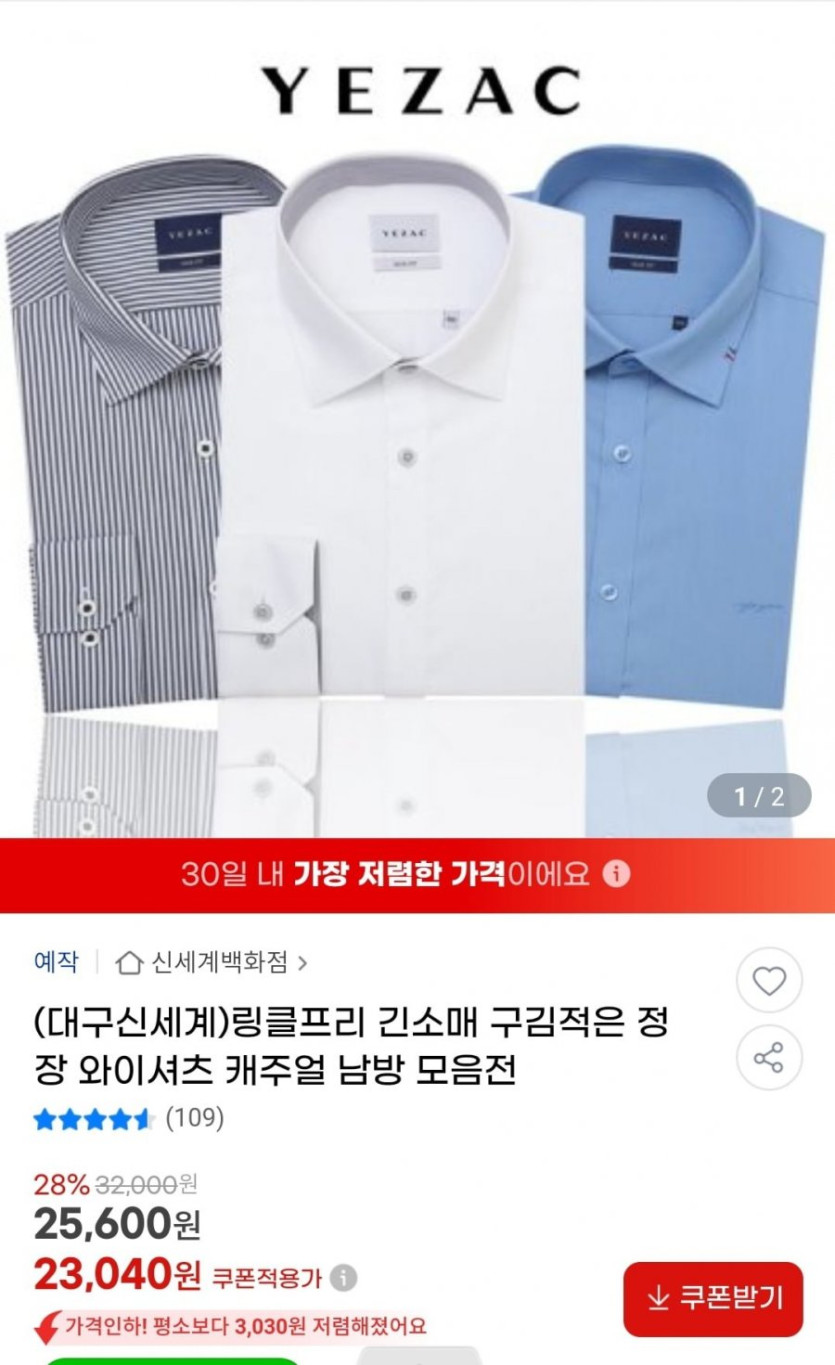The height and width of the screenshot is (1365, 835).
Task: Open the 109 customer reviews
Action: coord(194,1117)
